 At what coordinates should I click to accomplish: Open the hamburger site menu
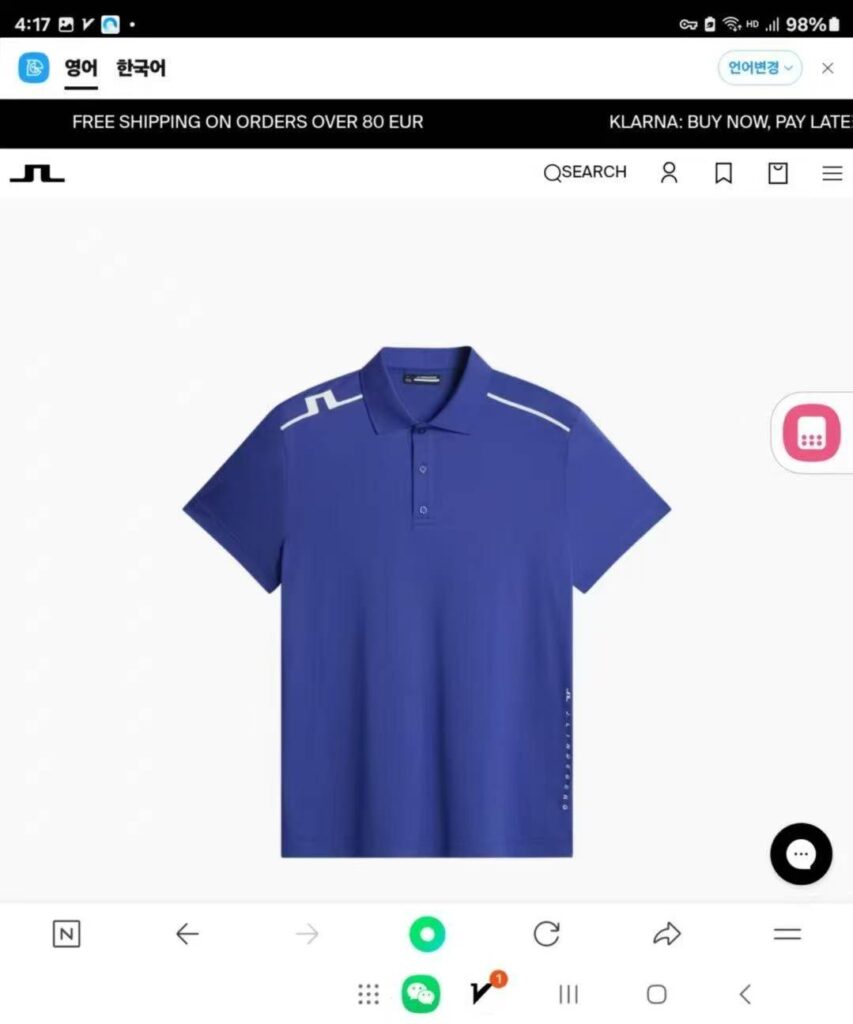[832, 173]
